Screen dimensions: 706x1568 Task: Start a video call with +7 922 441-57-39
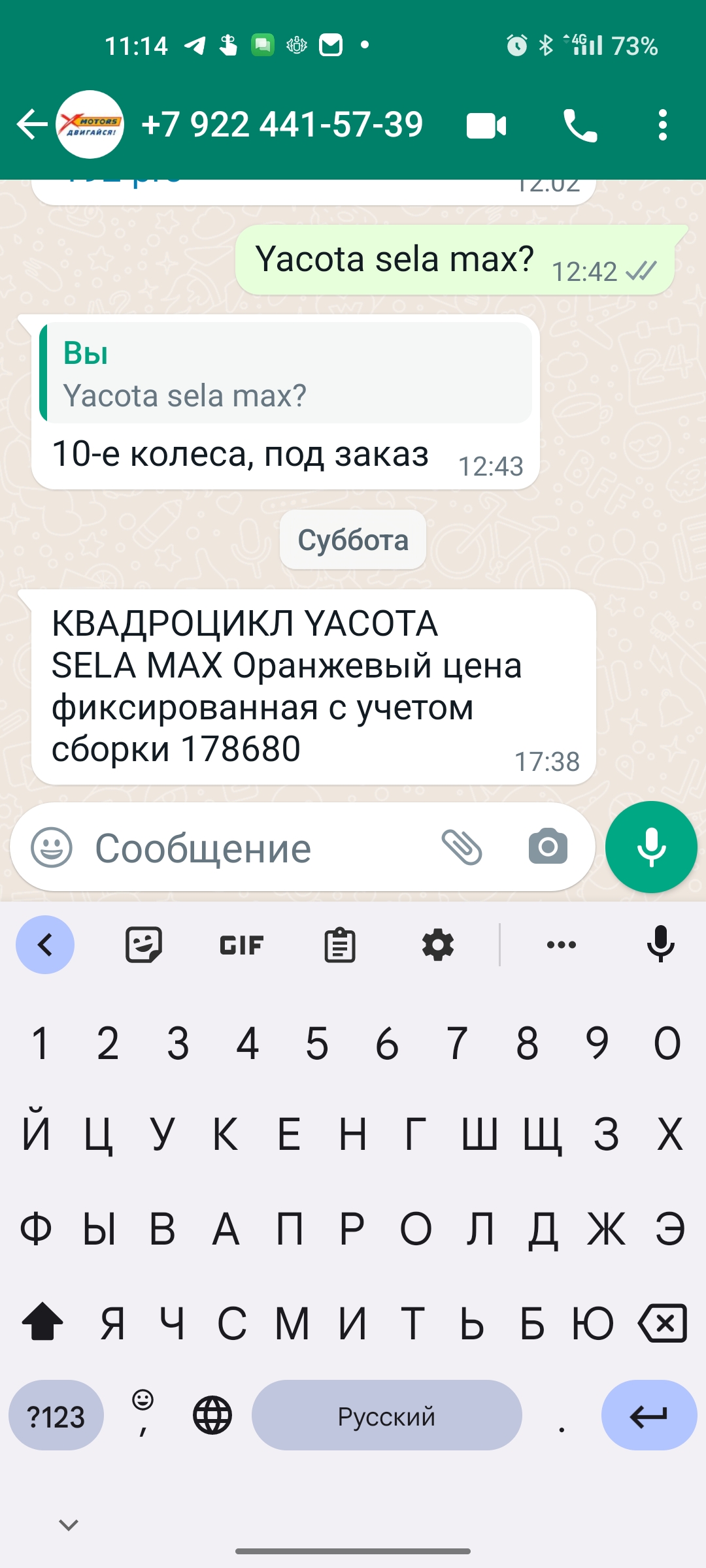(x=486, y=125)
